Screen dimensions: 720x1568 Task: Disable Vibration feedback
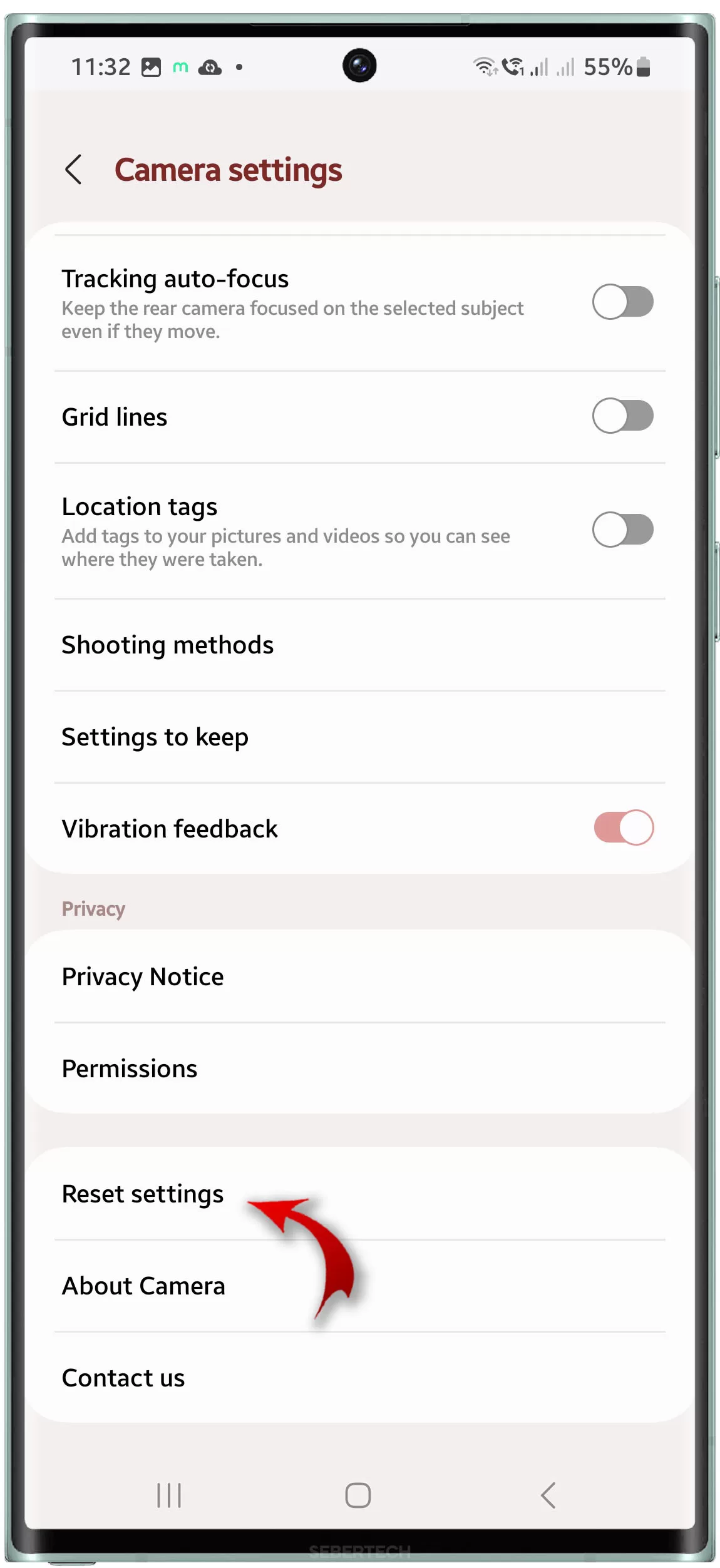[x=624, y=828]
